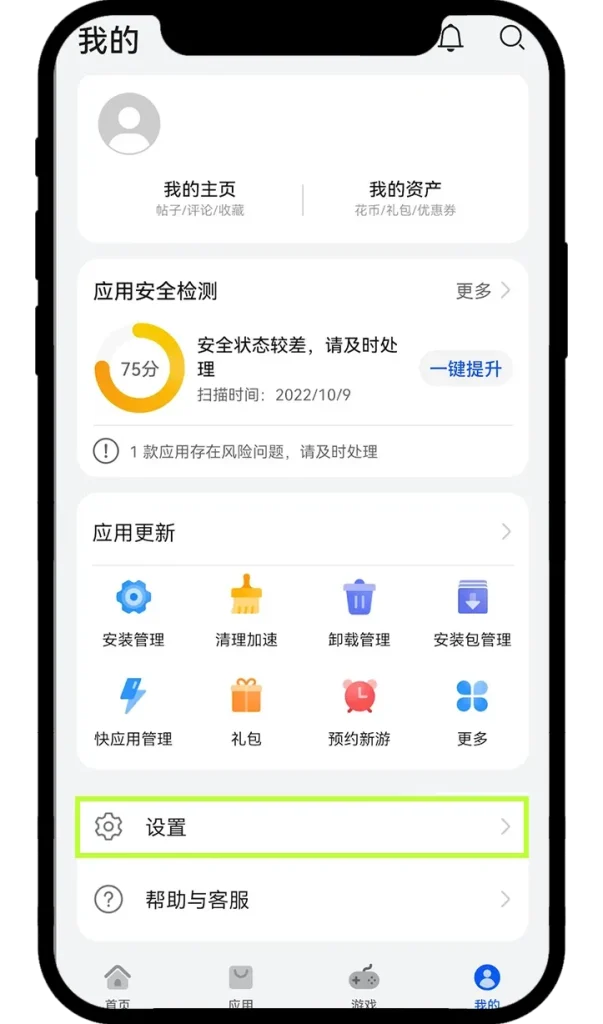Tap 更多 in 应用安全检测
This screenshot has height=1024, width=603.
(x=483, y=291)
